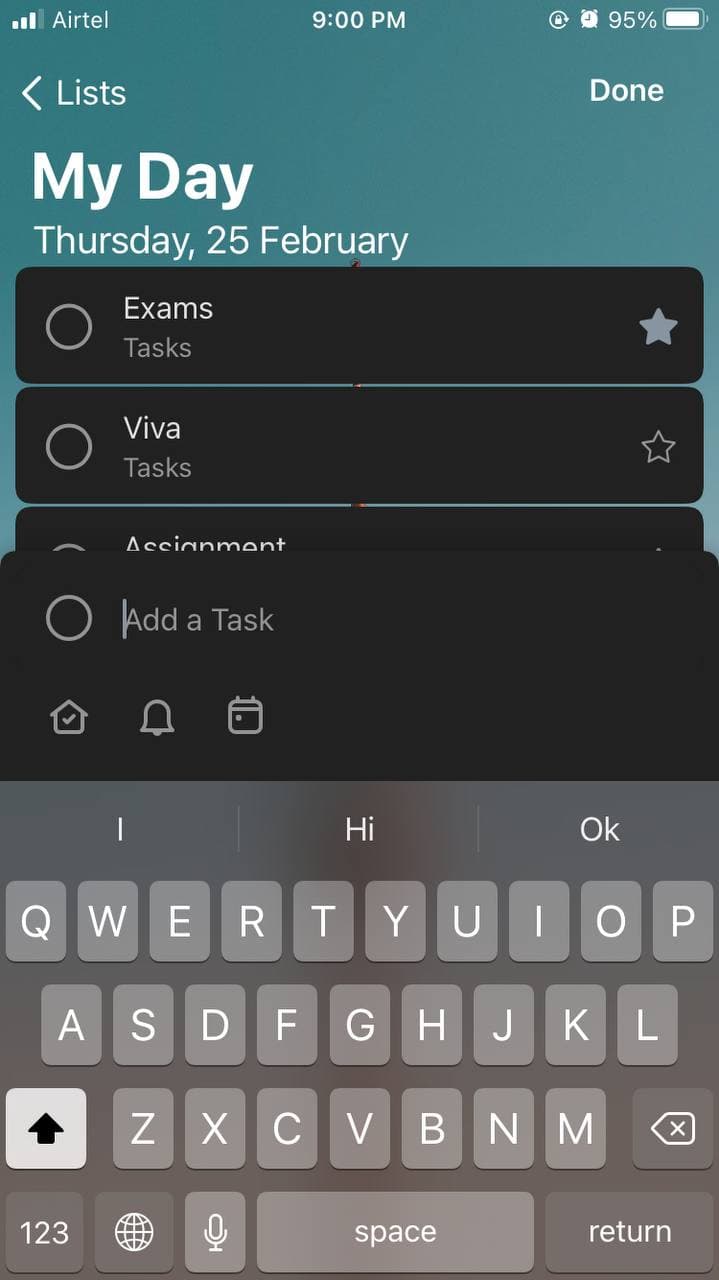Choose a list for the new task
719x1280 pixels.
(69, 717)
